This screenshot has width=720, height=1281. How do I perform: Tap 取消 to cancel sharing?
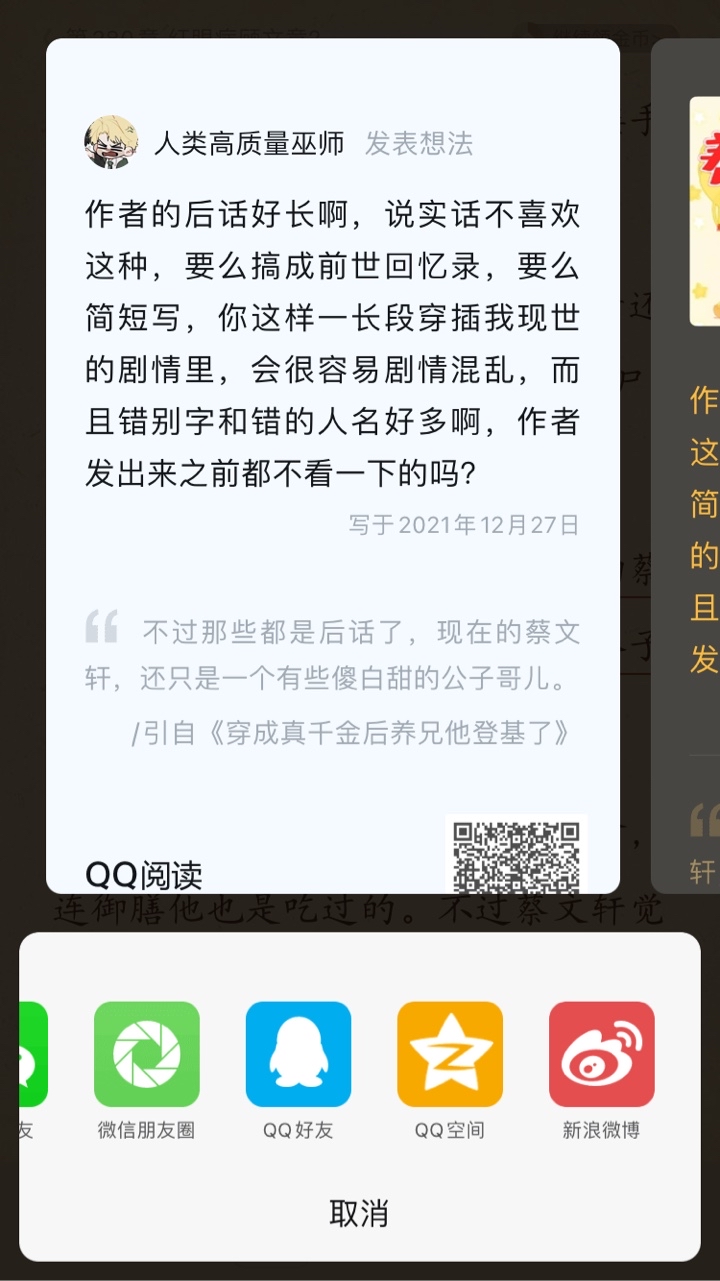(x=359, y=1213)
